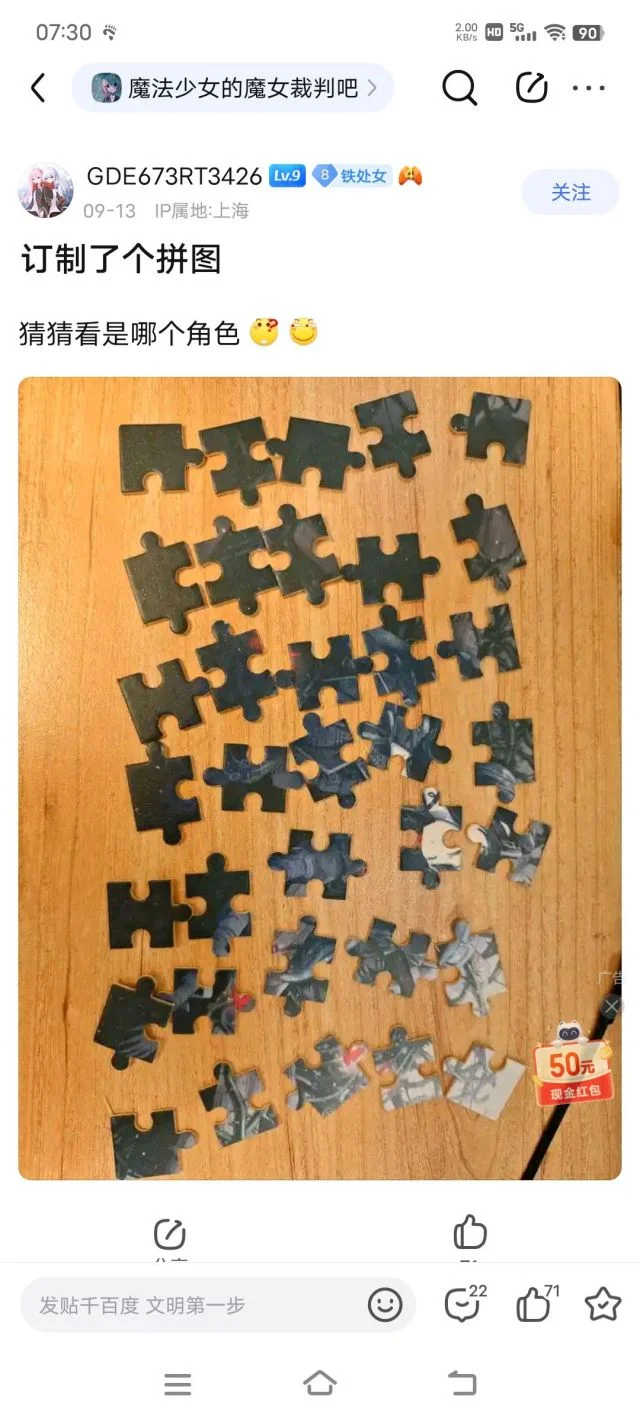This screenshot has height=1422, width=640.
Task: Tap the large thumbs-up below the photo
Action: [470, 1234]
